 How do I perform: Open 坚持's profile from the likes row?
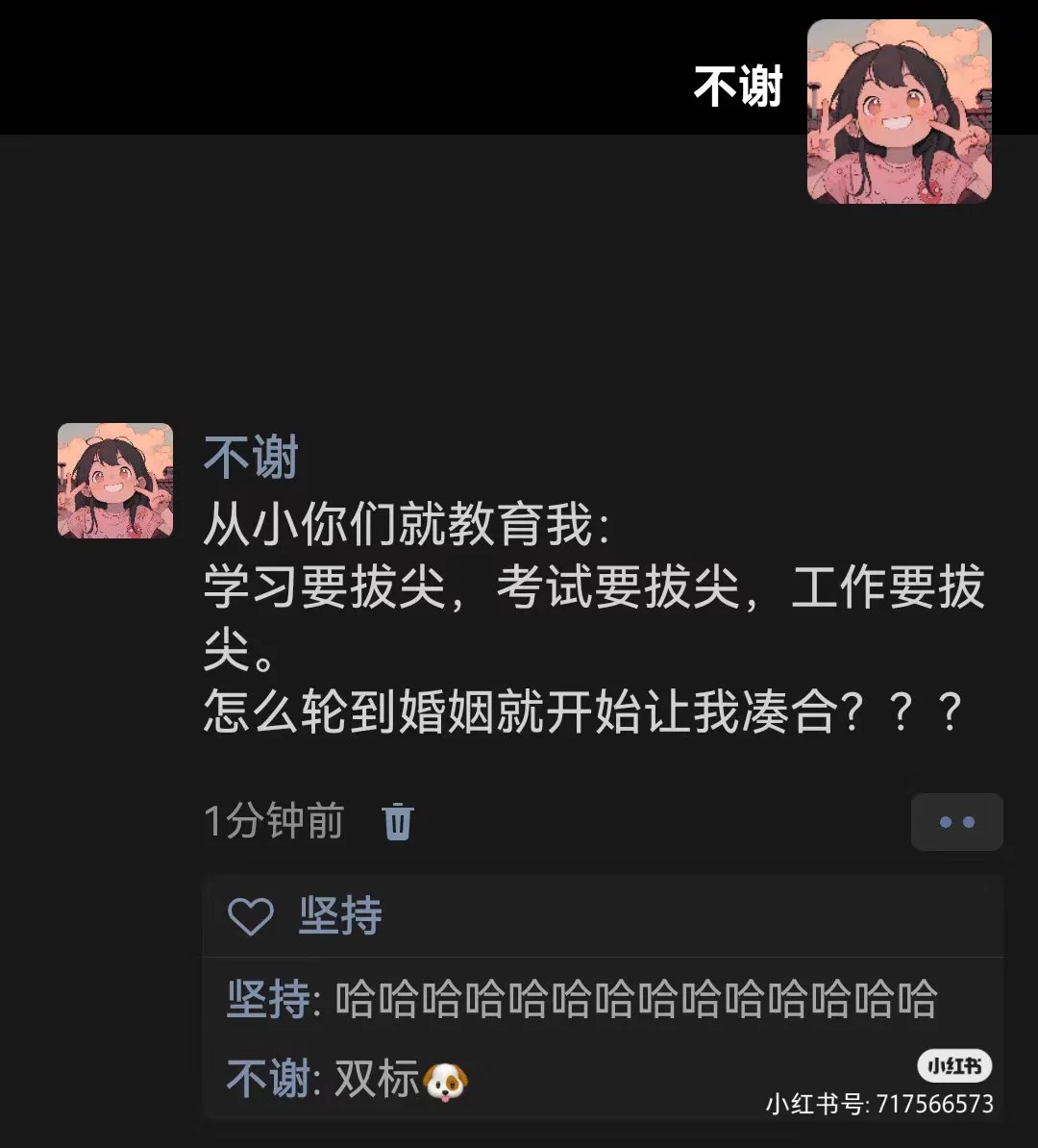pyautogui.click(x=340, y=915)
